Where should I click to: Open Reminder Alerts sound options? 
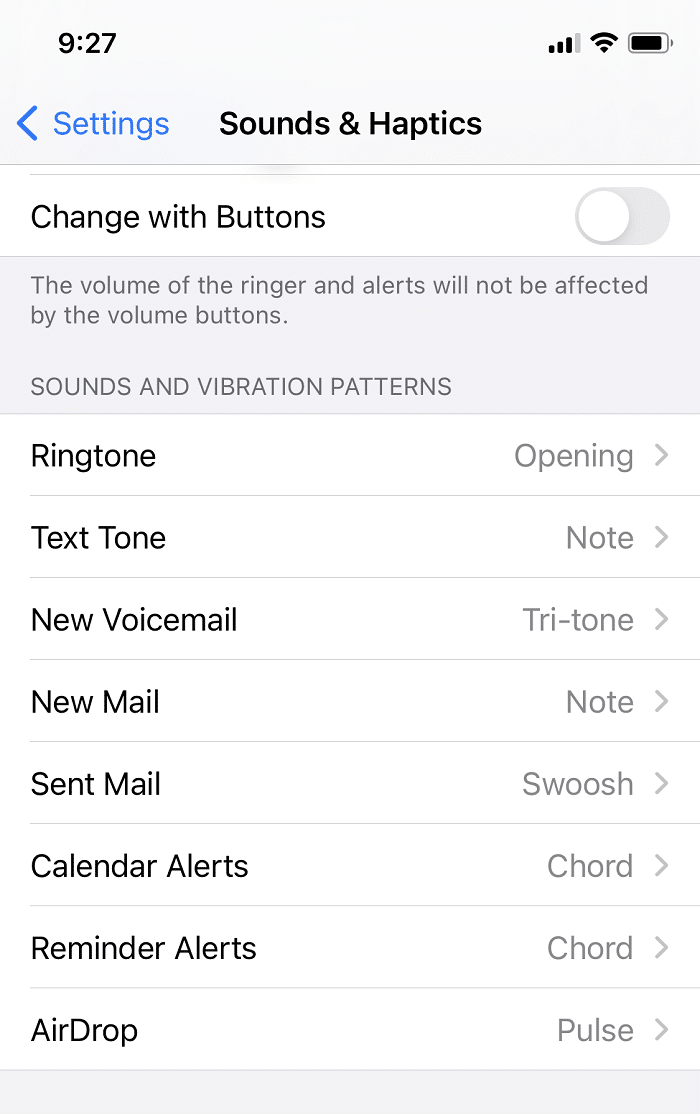[350, 948]
